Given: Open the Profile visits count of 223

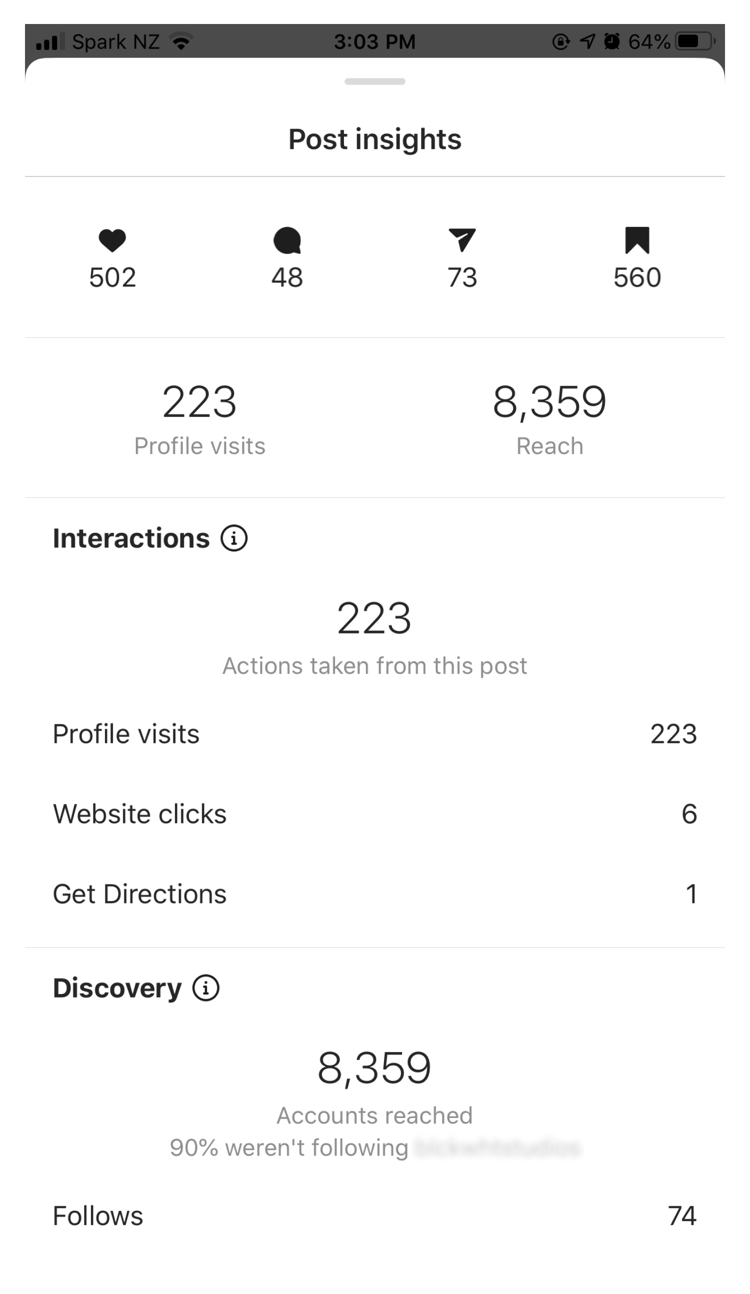Looking at the screenshot, I should tap(199, 403).
